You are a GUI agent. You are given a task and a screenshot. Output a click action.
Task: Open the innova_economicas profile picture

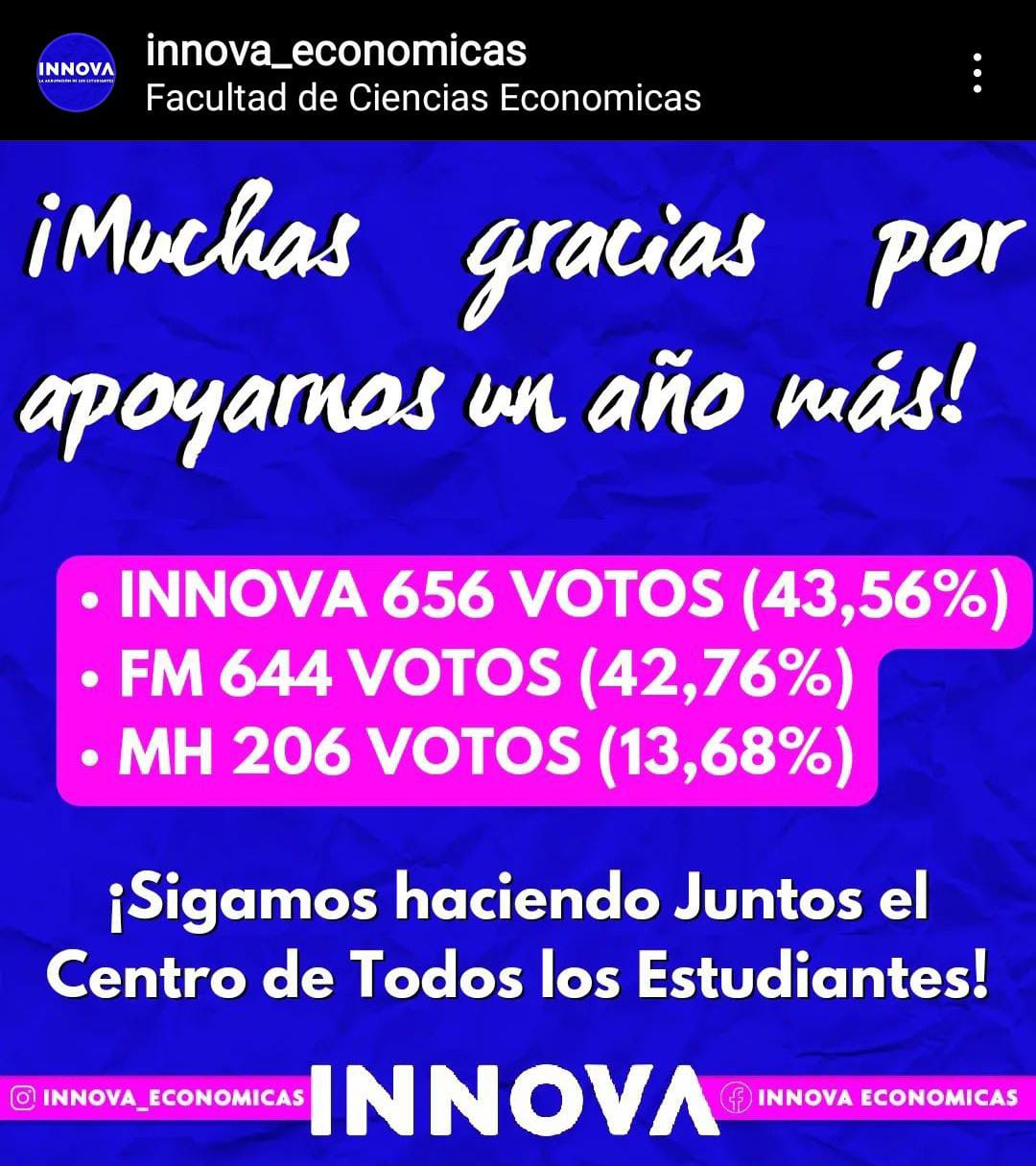[76, 72]
